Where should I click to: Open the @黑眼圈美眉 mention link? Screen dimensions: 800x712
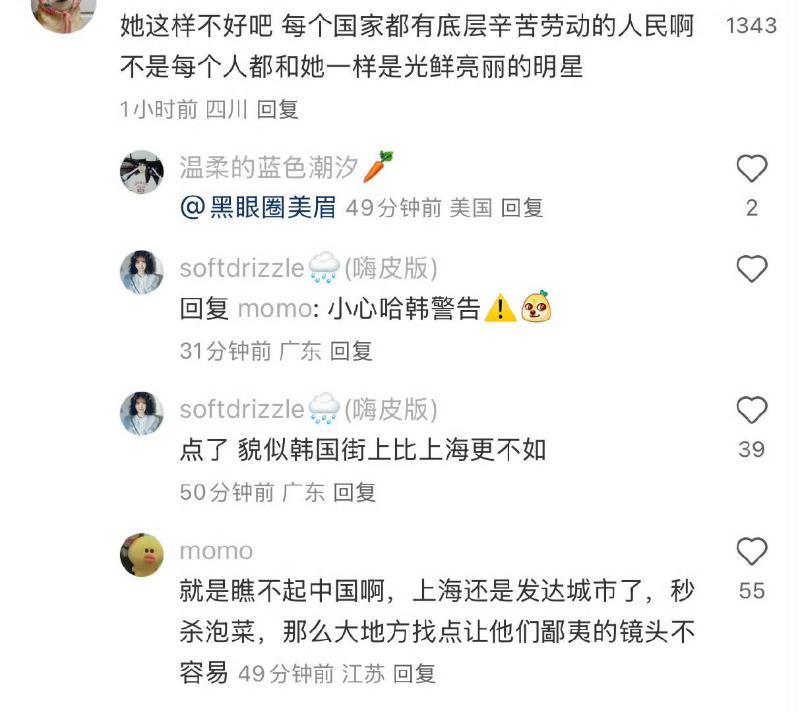[258, 208]
